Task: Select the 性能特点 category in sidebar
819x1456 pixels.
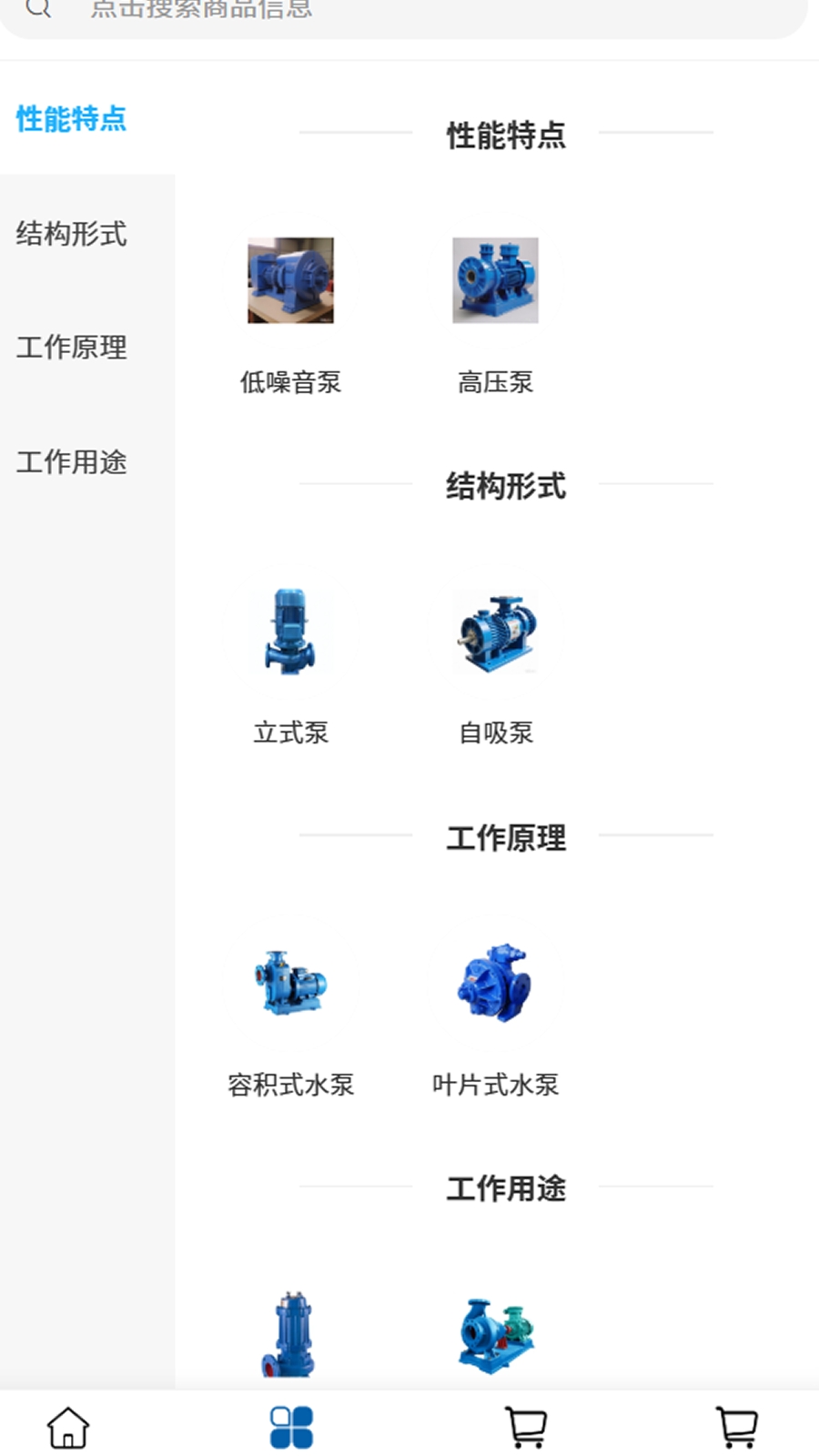Action: click(71, 118)
